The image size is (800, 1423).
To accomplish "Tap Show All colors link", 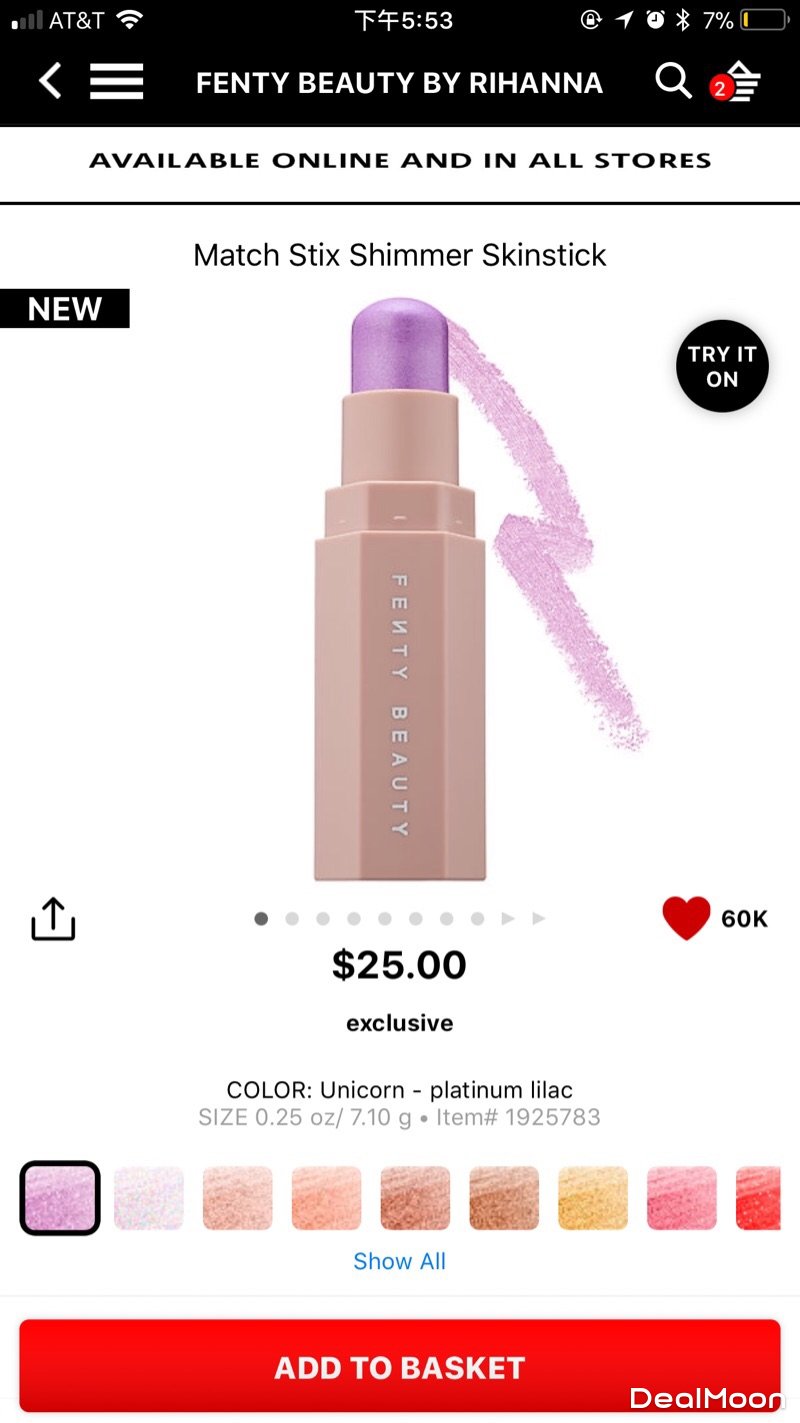I will coord(399,1261).
